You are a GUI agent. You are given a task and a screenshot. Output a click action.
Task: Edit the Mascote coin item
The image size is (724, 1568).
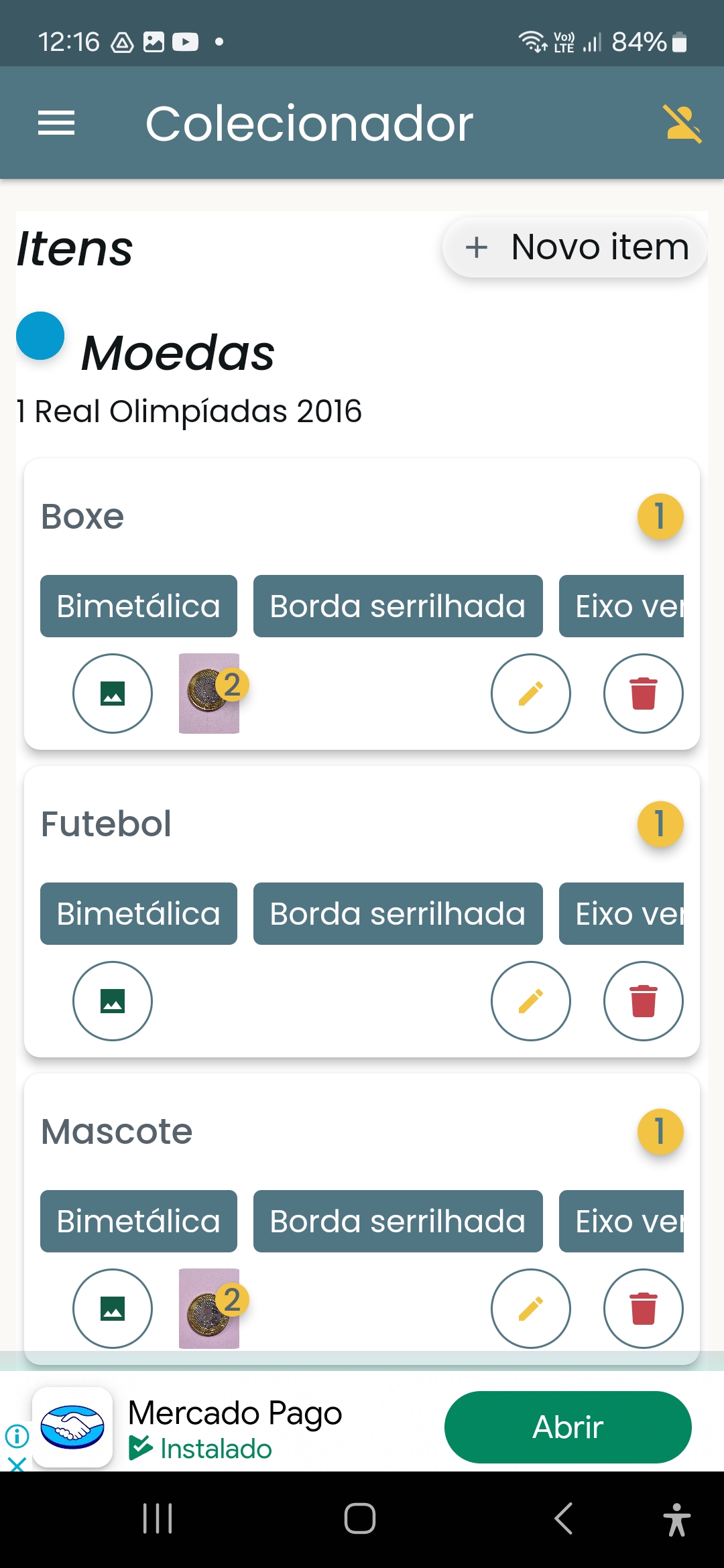[531, 1309]
